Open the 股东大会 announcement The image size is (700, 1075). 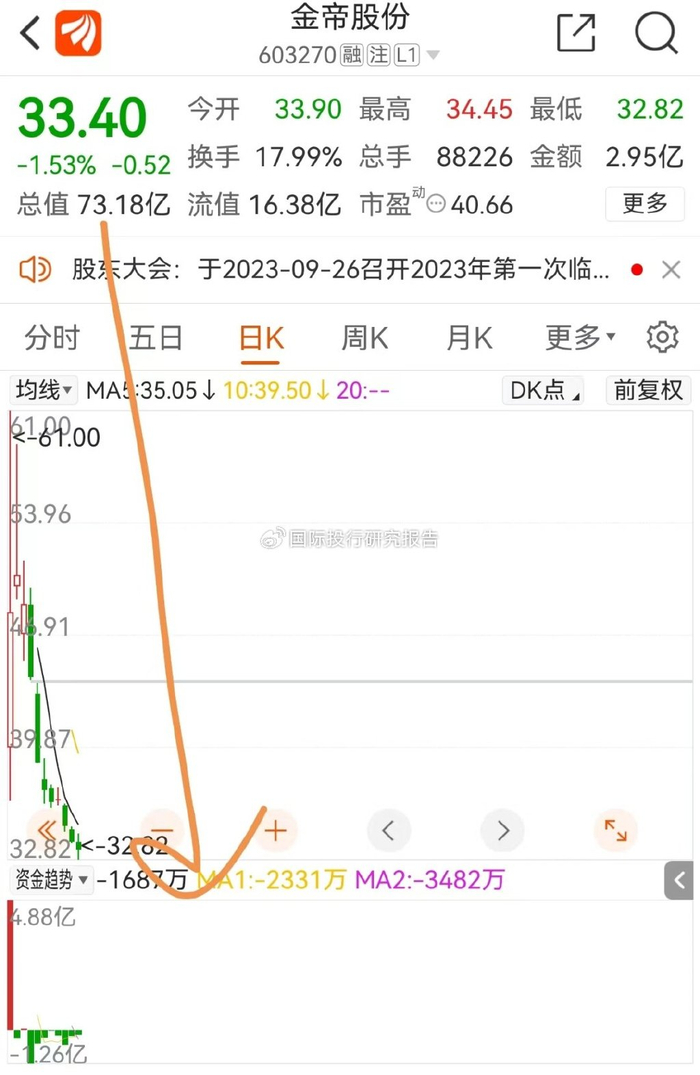[x=340, y=269]
